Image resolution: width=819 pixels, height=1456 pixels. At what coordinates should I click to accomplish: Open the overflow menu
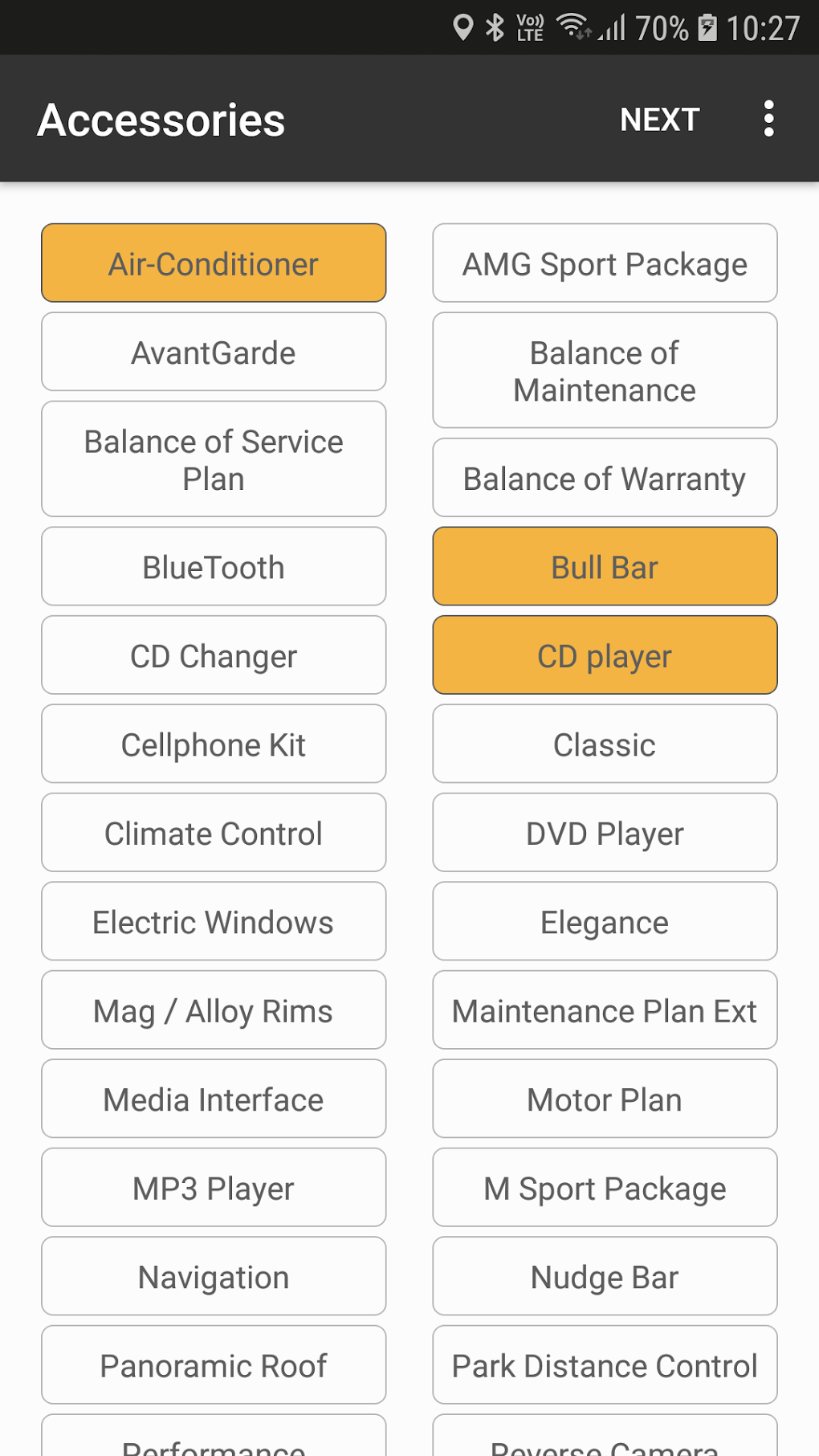[x=768, y=119]
